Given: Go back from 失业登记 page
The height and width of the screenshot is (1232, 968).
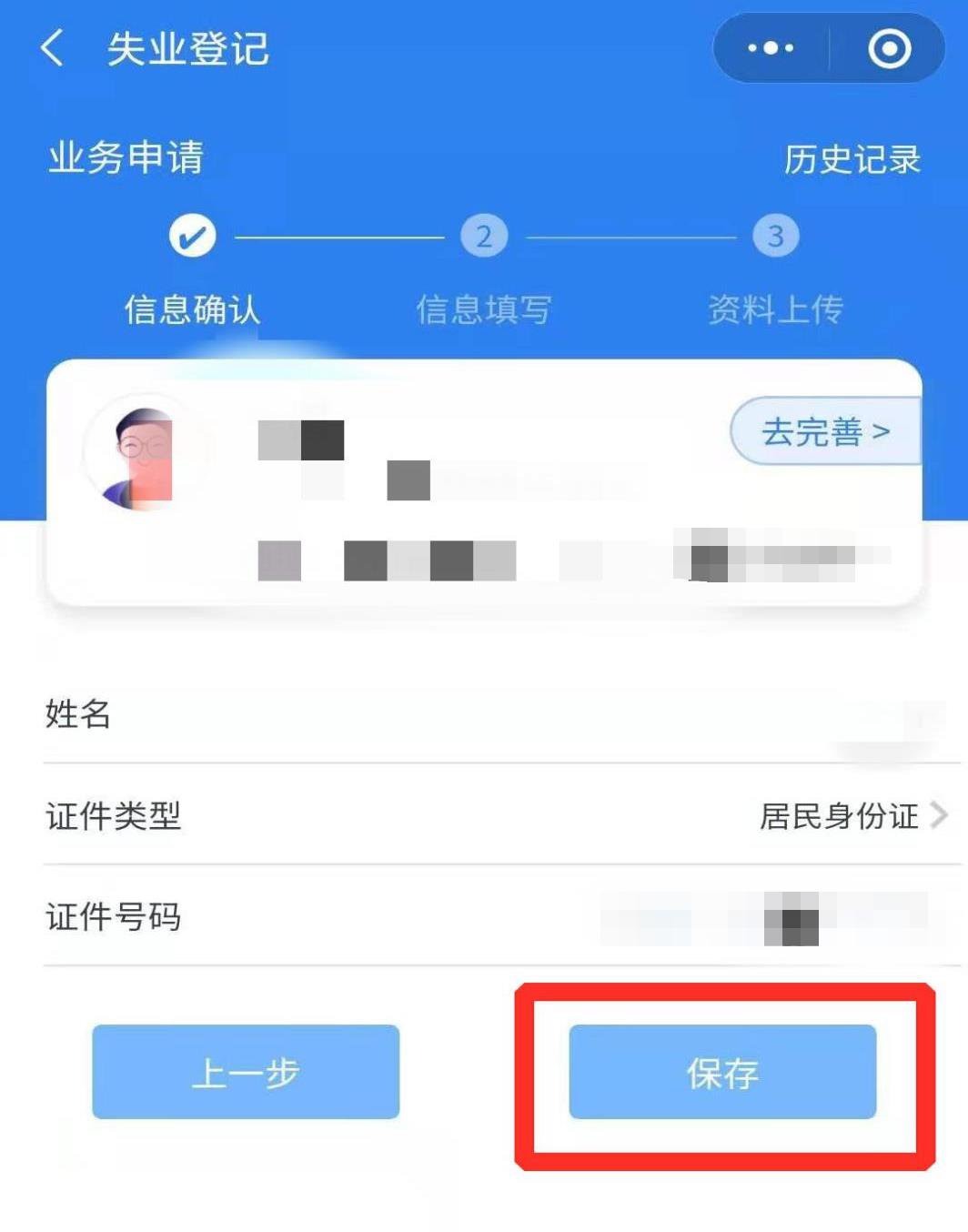Looking at the screenshot, I should click(x=53, y=48).
